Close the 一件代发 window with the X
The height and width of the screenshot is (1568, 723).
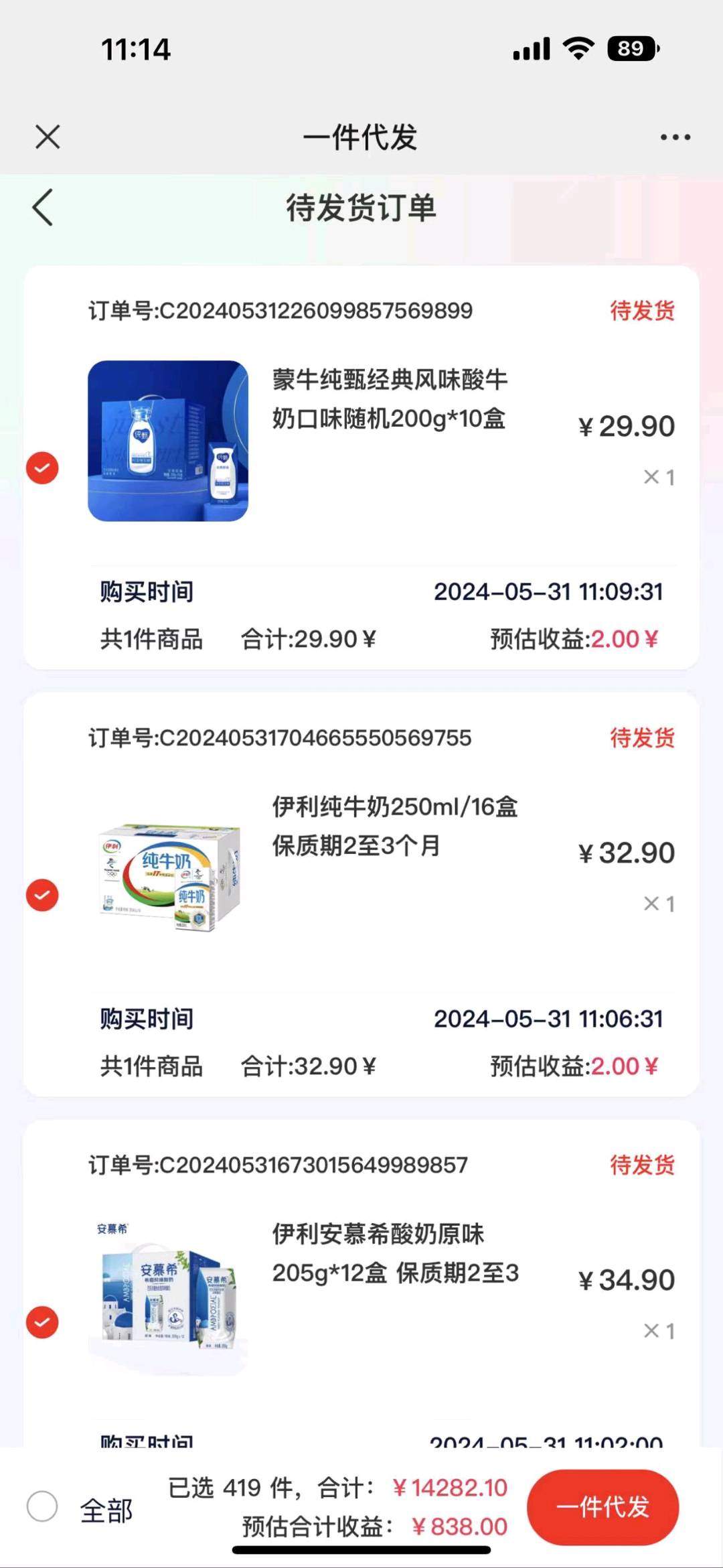point(47,137)
